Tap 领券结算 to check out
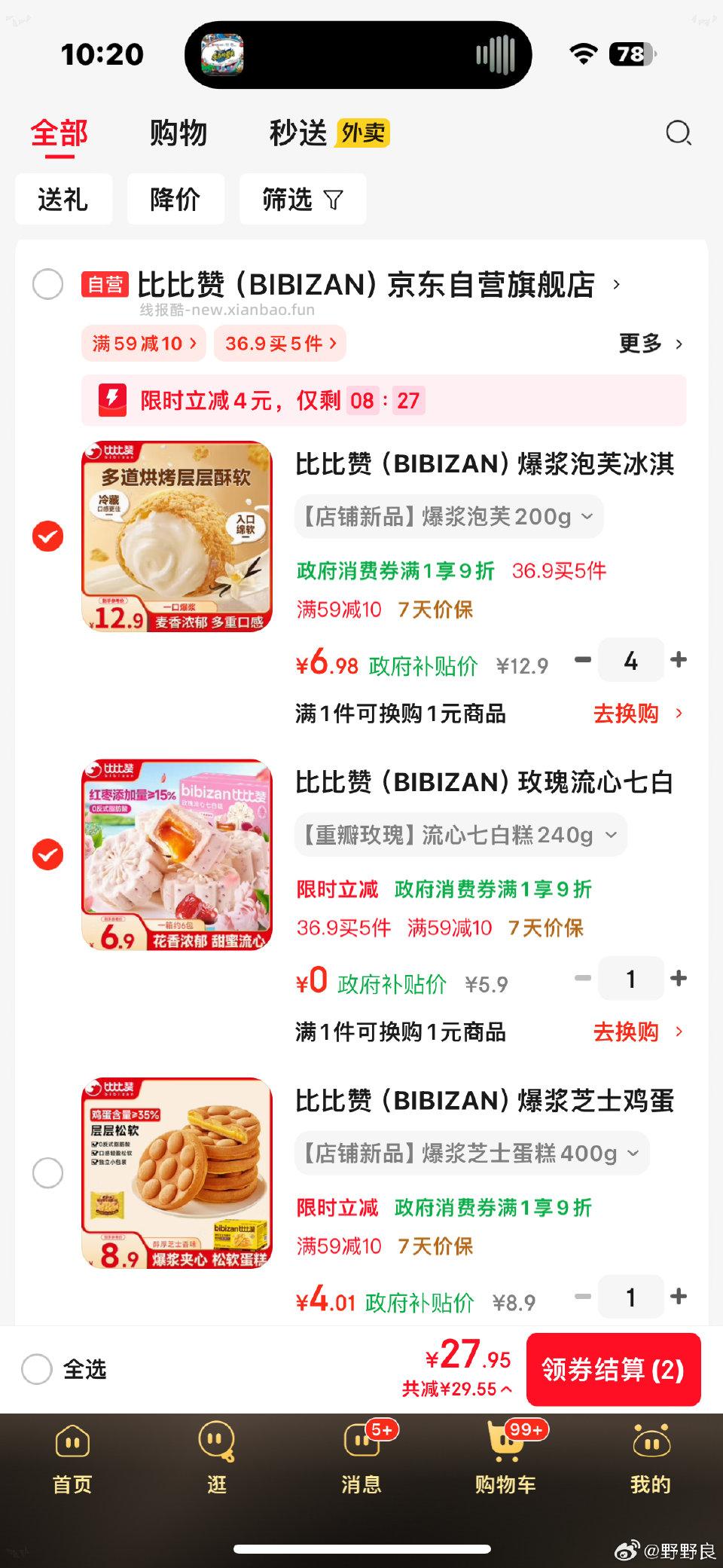723x1568 pixels. (613, 1369)
